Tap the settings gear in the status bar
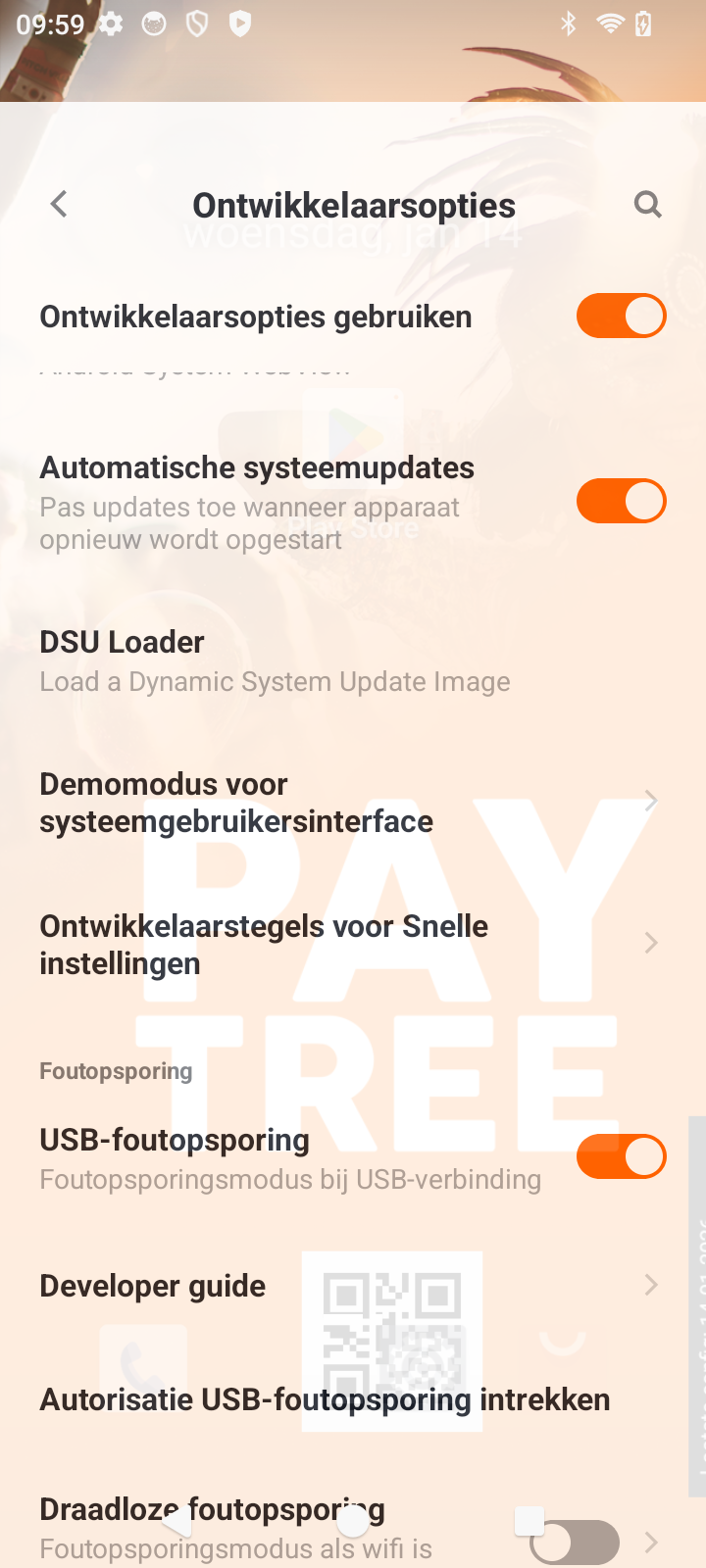Viewport: 706px width, 1568px height. pos(112,23)
